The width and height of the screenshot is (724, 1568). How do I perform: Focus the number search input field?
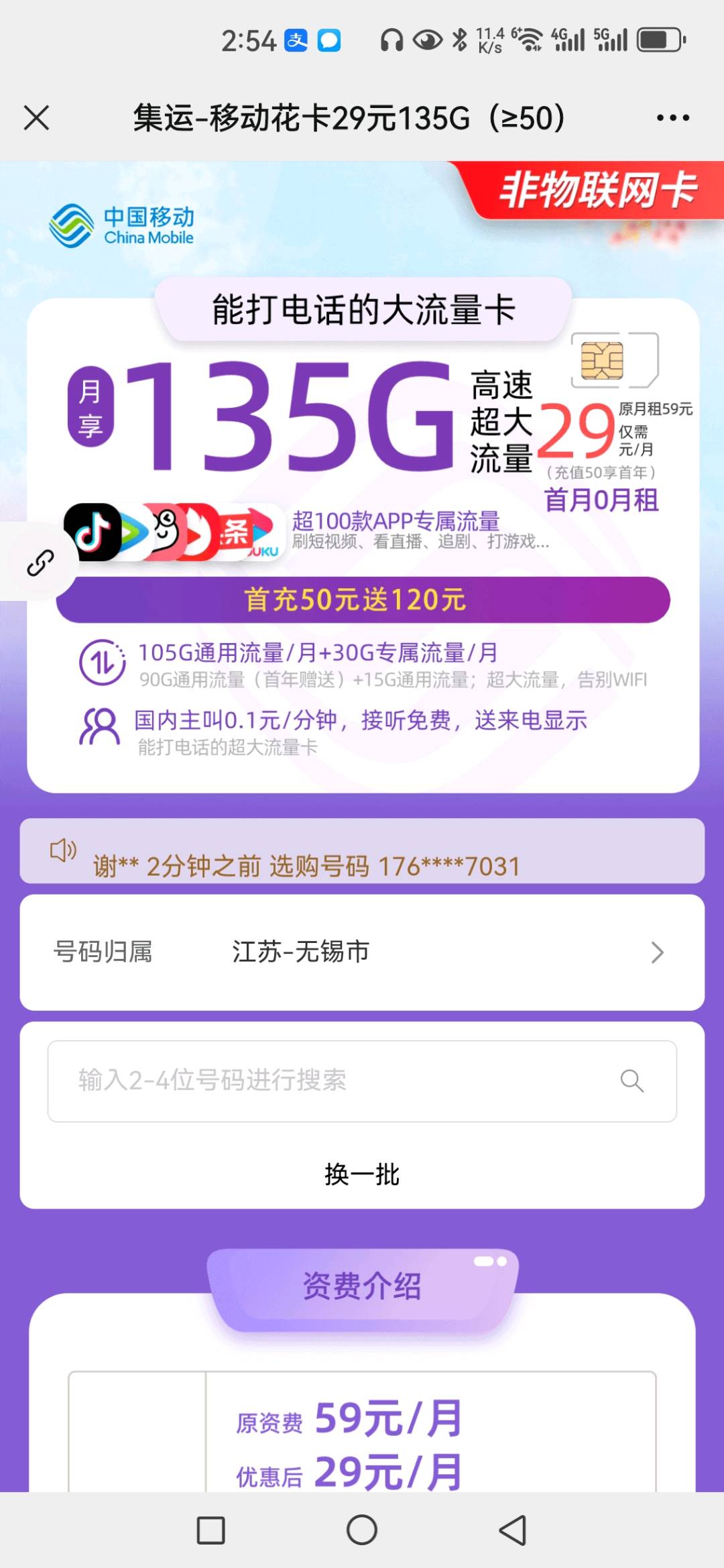pyautogui.click(x=335, y=1081)
